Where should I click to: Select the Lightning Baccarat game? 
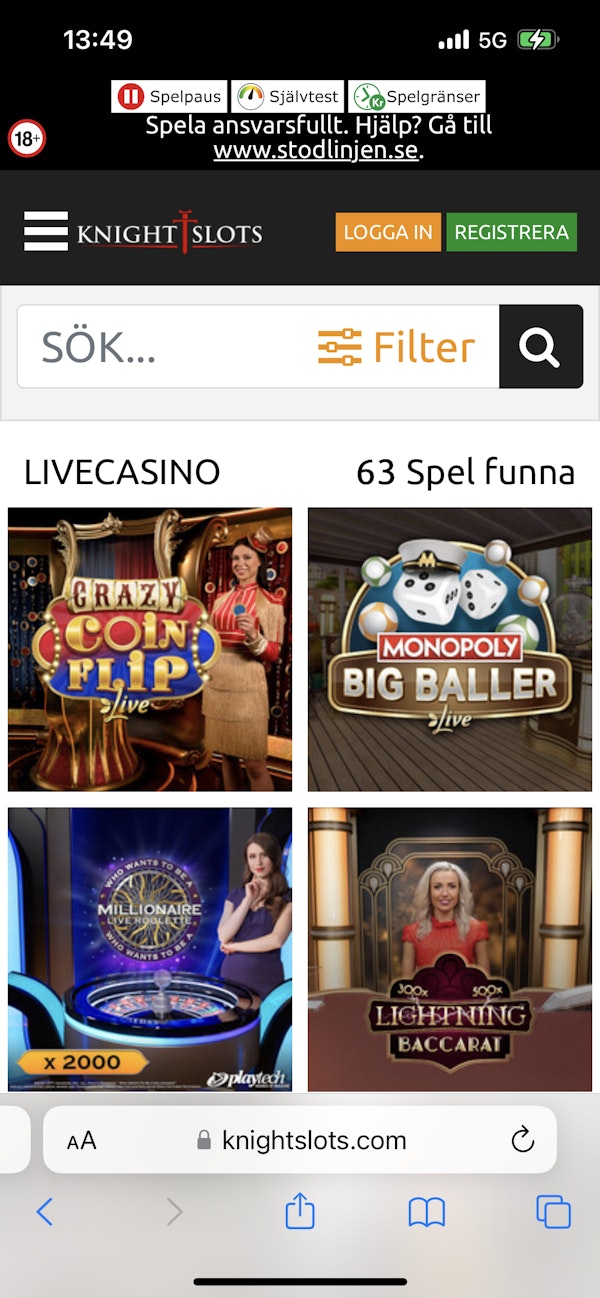coord(450,949)
